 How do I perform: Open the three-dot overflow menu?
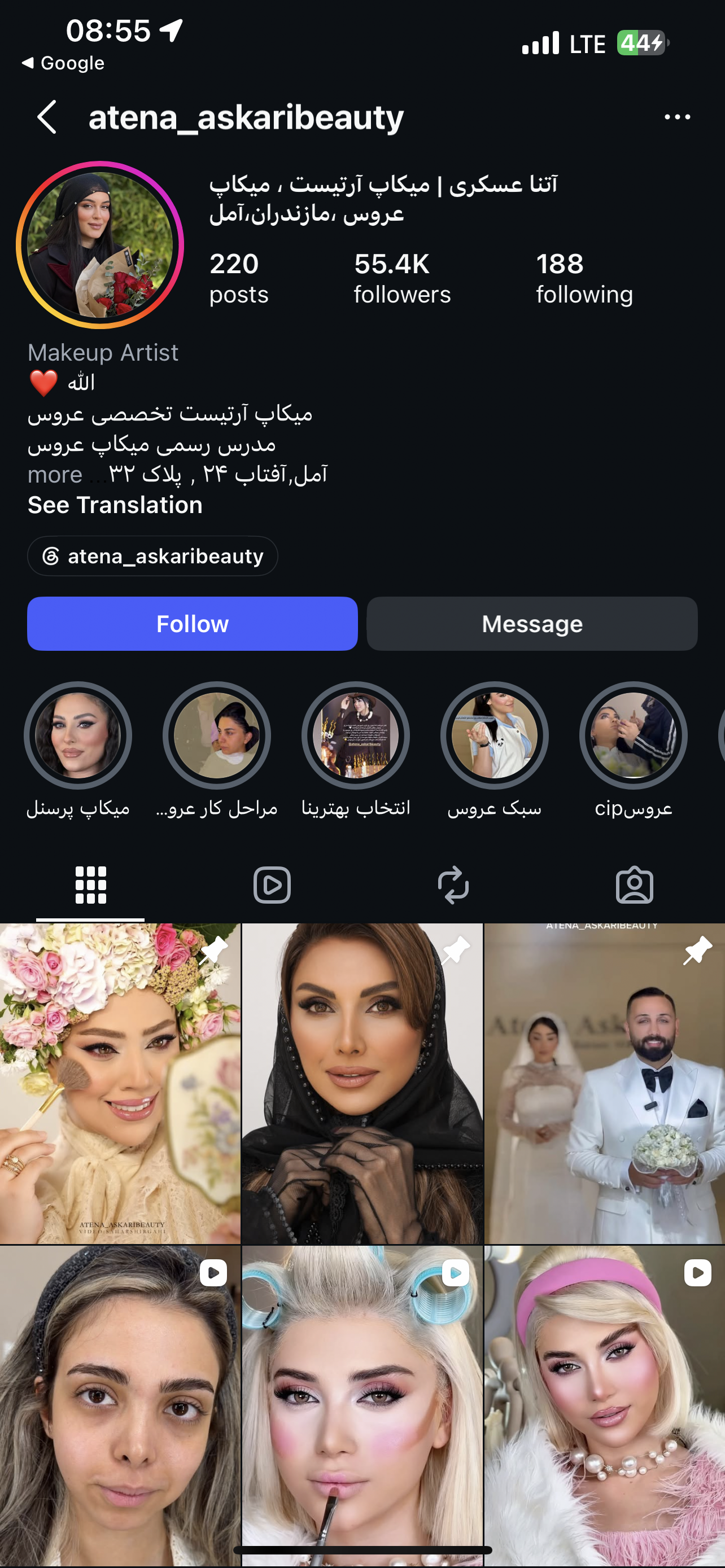coord(677,117)
